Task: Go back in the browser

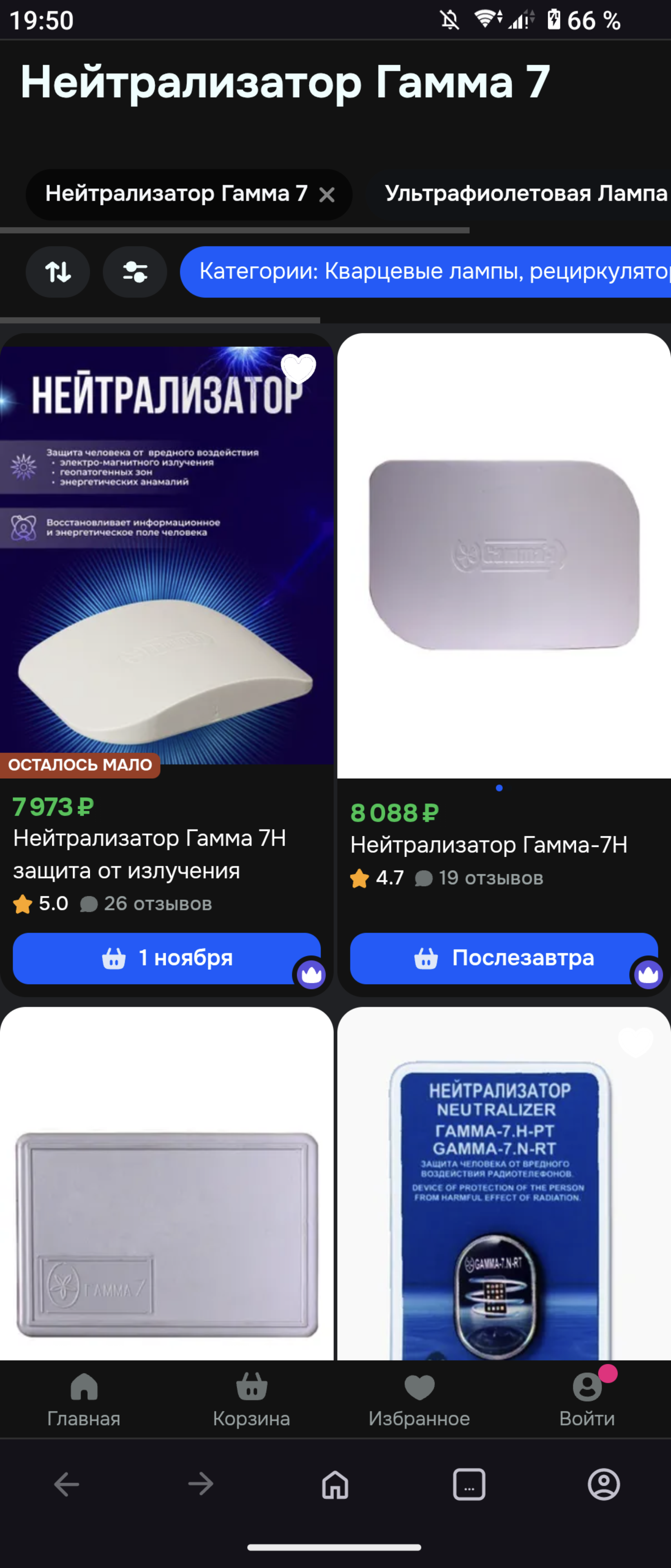Action: 67,1485
